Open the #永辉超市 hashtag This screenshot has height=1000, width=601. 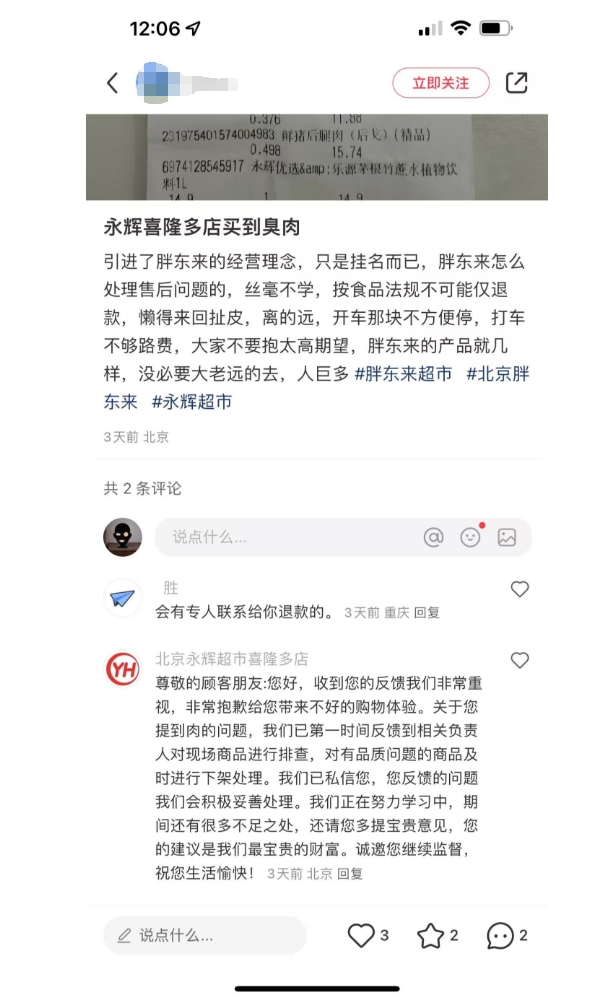192,402
